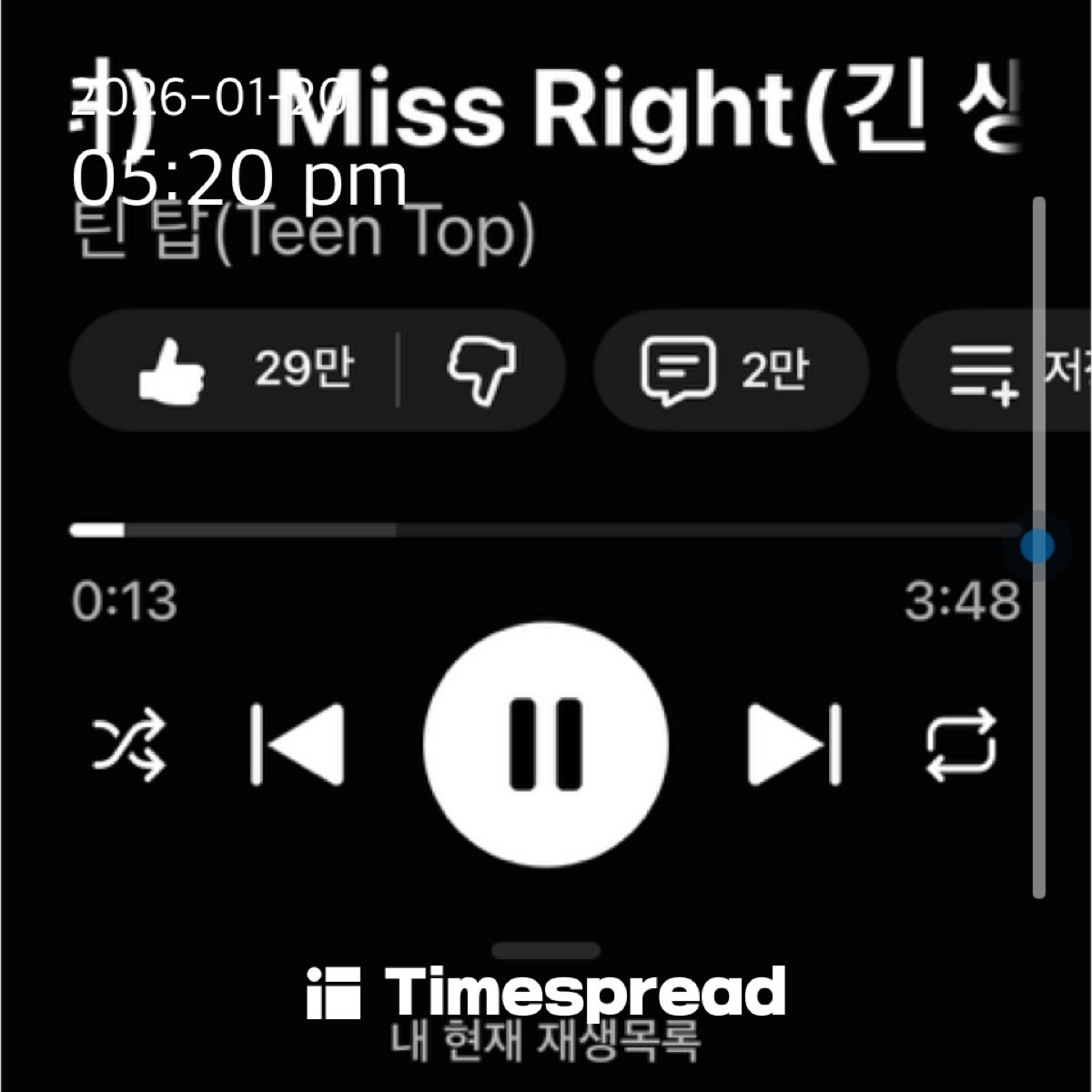
Task: Toggle repeat mode
Action: (x=961, y=745)
